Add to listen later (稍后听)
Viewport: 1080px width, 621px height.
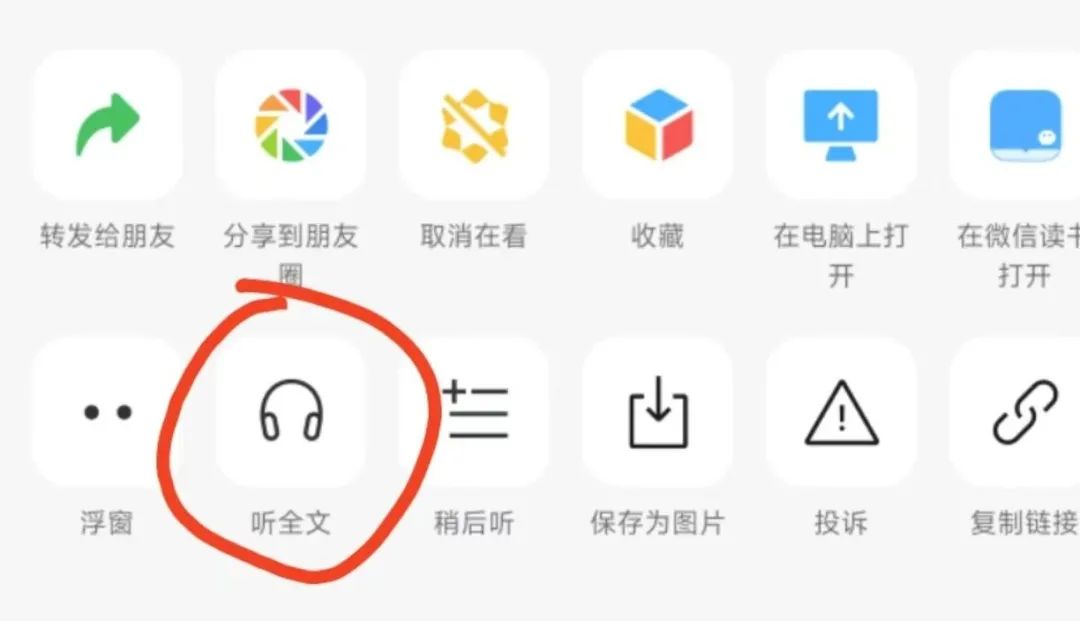click(474, 412)
